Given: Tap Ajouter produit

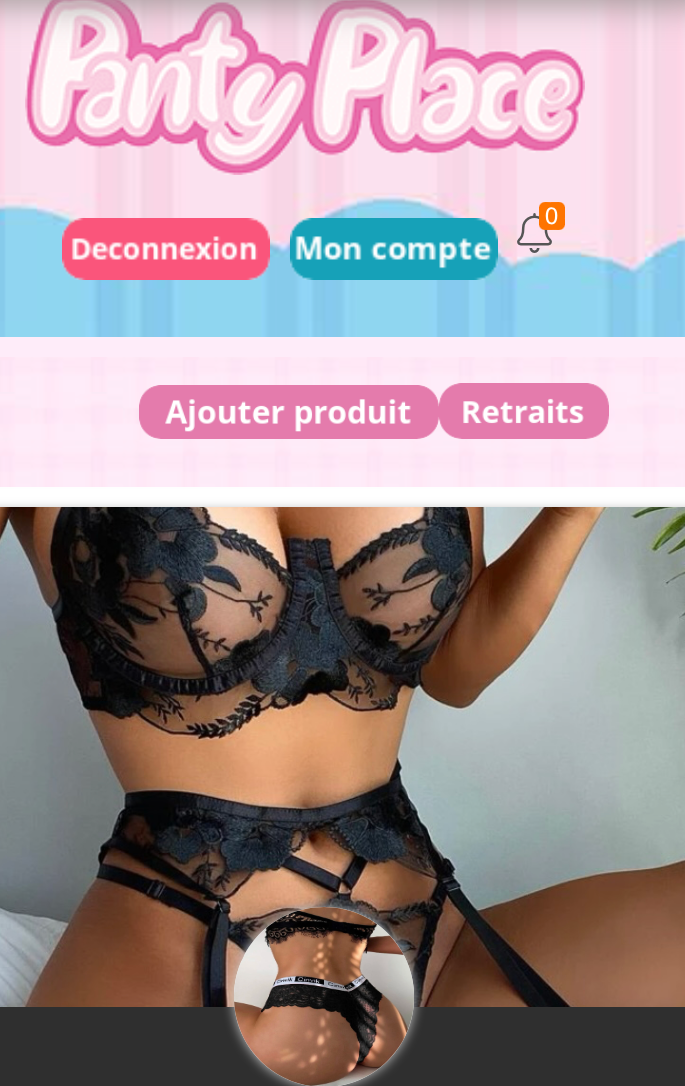Looking at the screenshot, I should pos(288,412).
